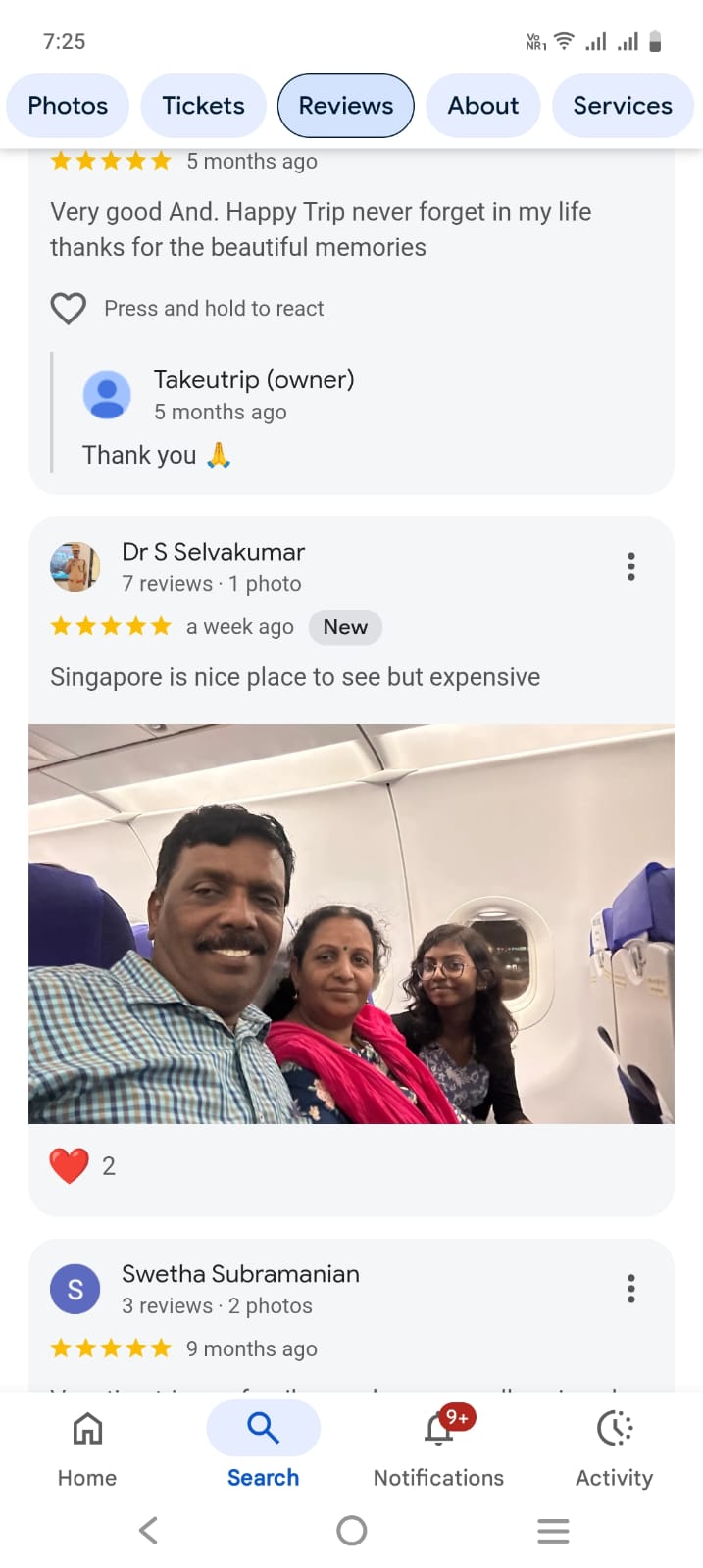Tap the heart icon beside Press and hold to react
The height and width of the screenshot is (1568, 703).
coord(69,309)
